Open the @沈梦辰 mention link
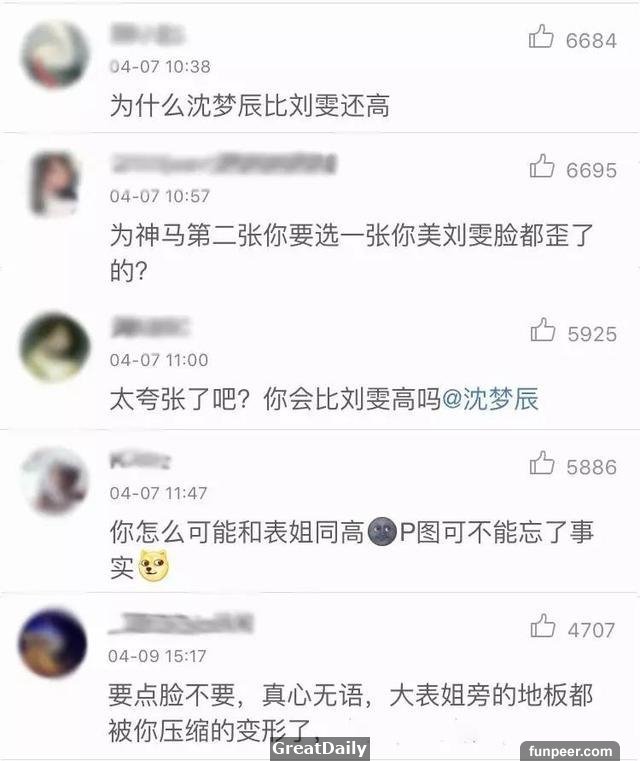 click(x=490, y=400)
